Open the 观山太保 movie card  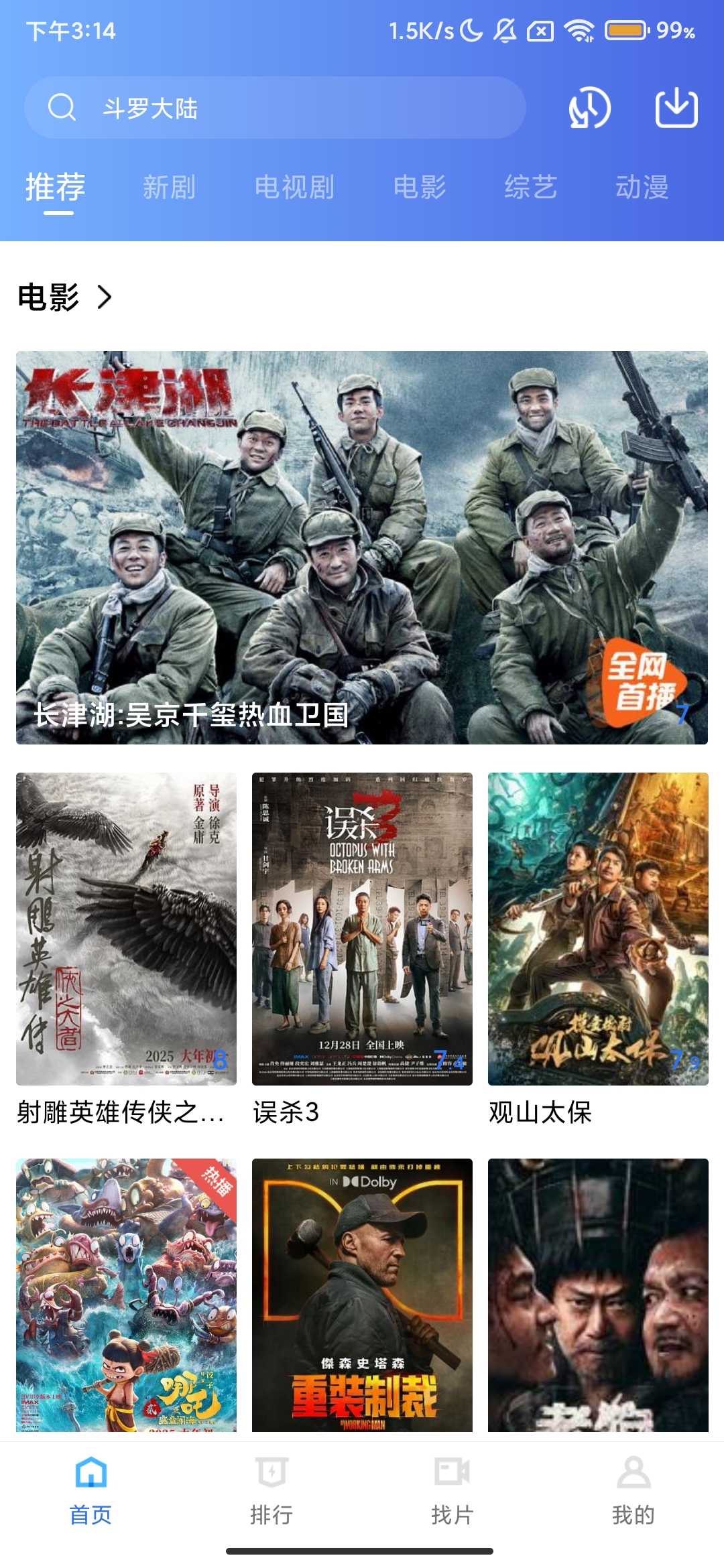[598, 929]
